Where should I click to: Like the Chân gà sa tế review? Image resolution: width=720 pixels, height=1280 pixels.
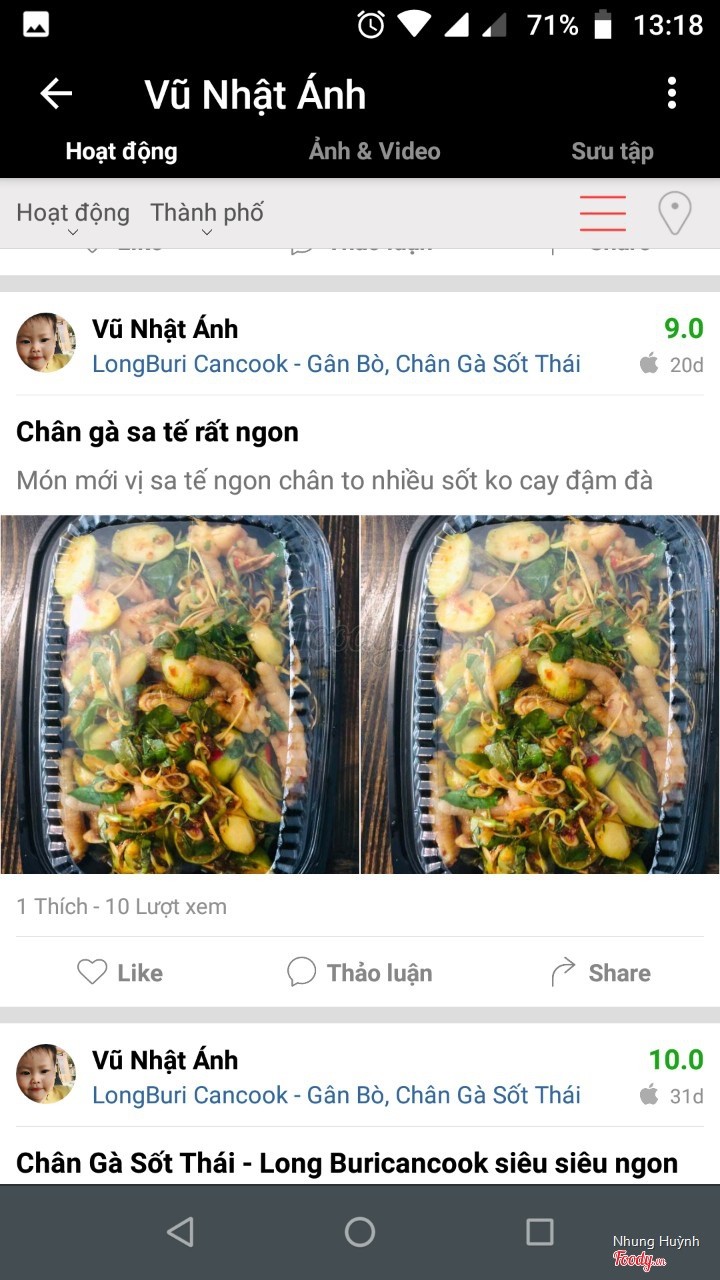120,972
